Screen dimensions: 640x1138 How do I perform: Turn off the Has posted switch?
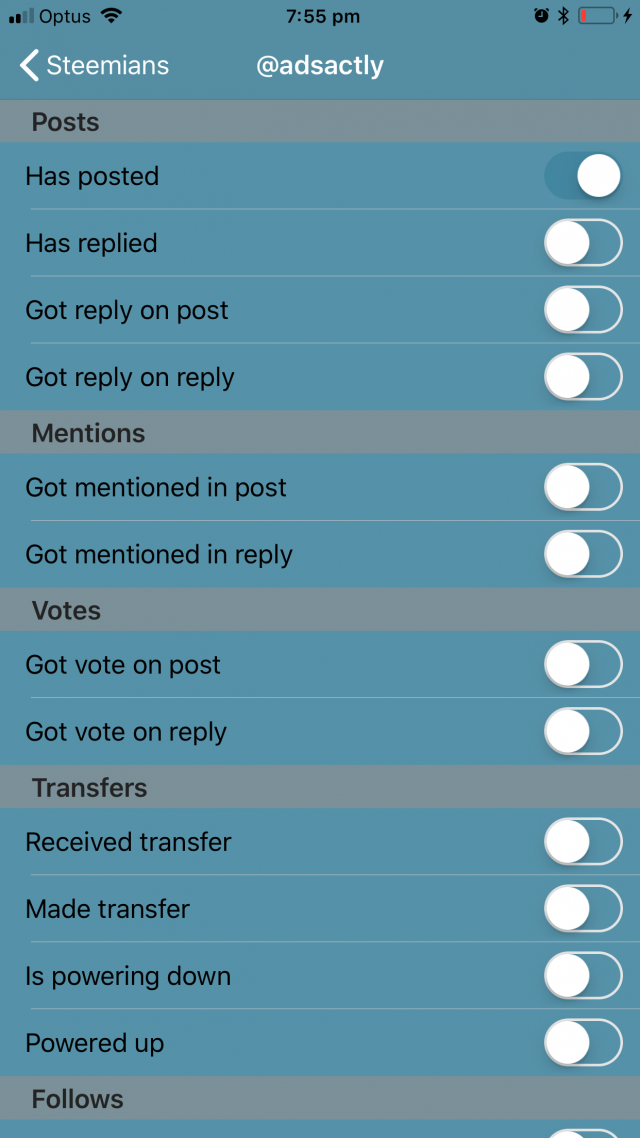583,177
